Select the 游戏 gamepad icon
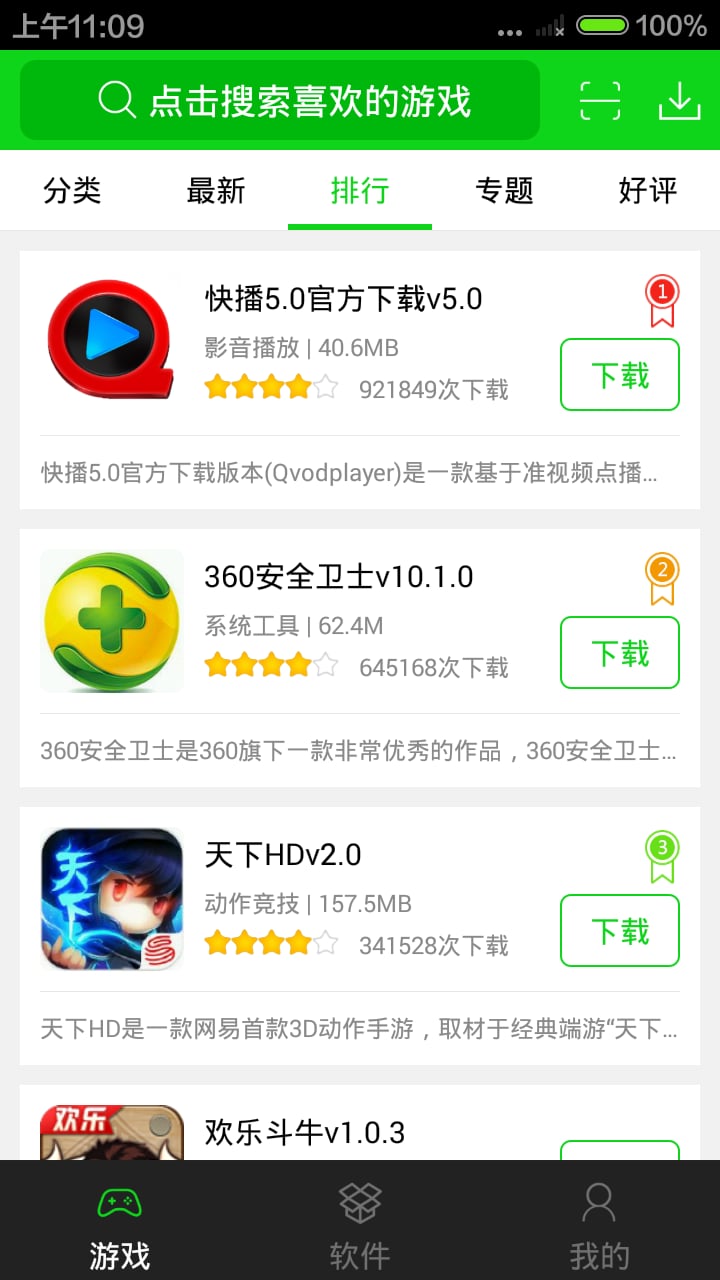720x1280 pixels. [x=120, y=1205]
